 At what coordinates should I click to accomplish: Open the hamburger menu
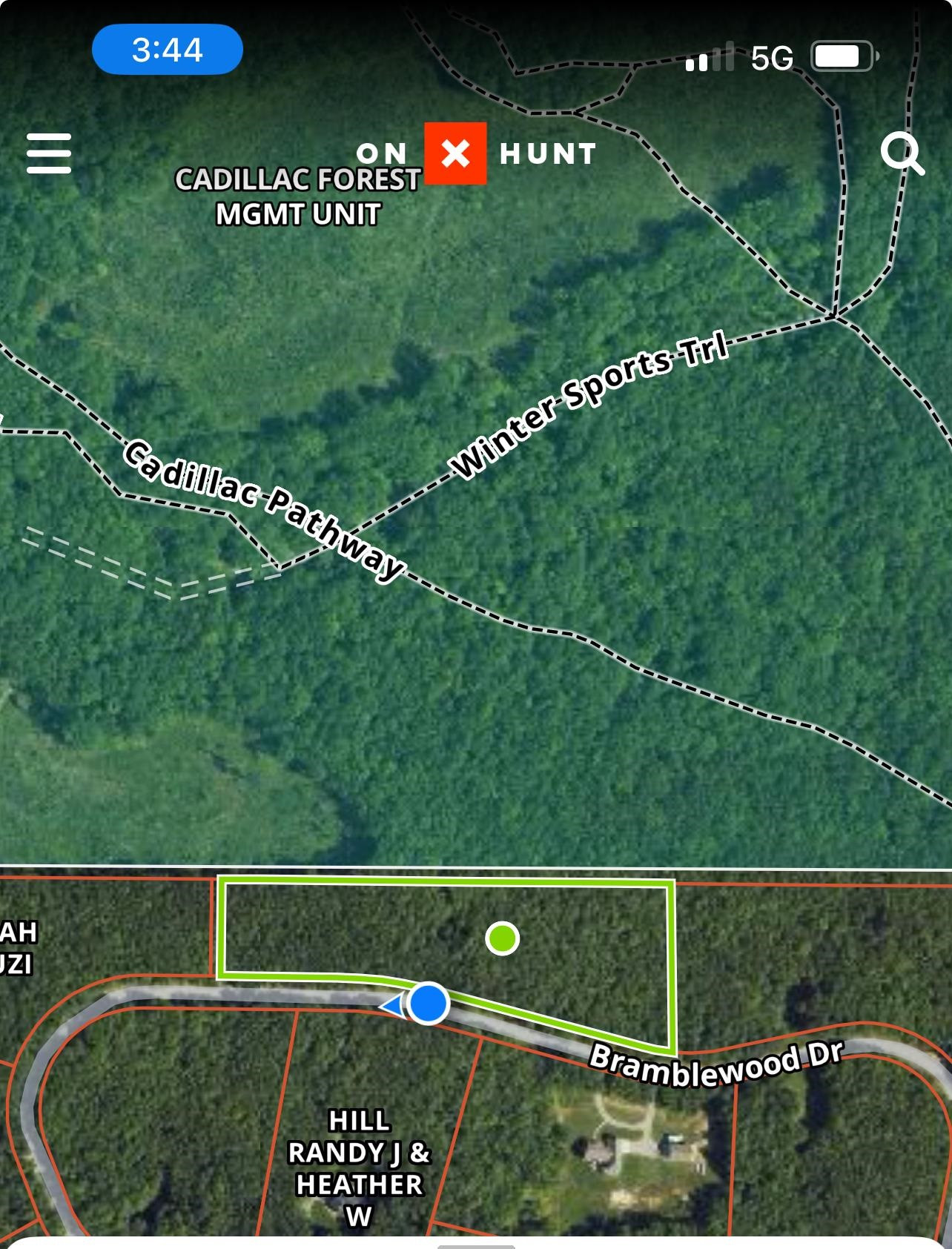click(49, 153)
